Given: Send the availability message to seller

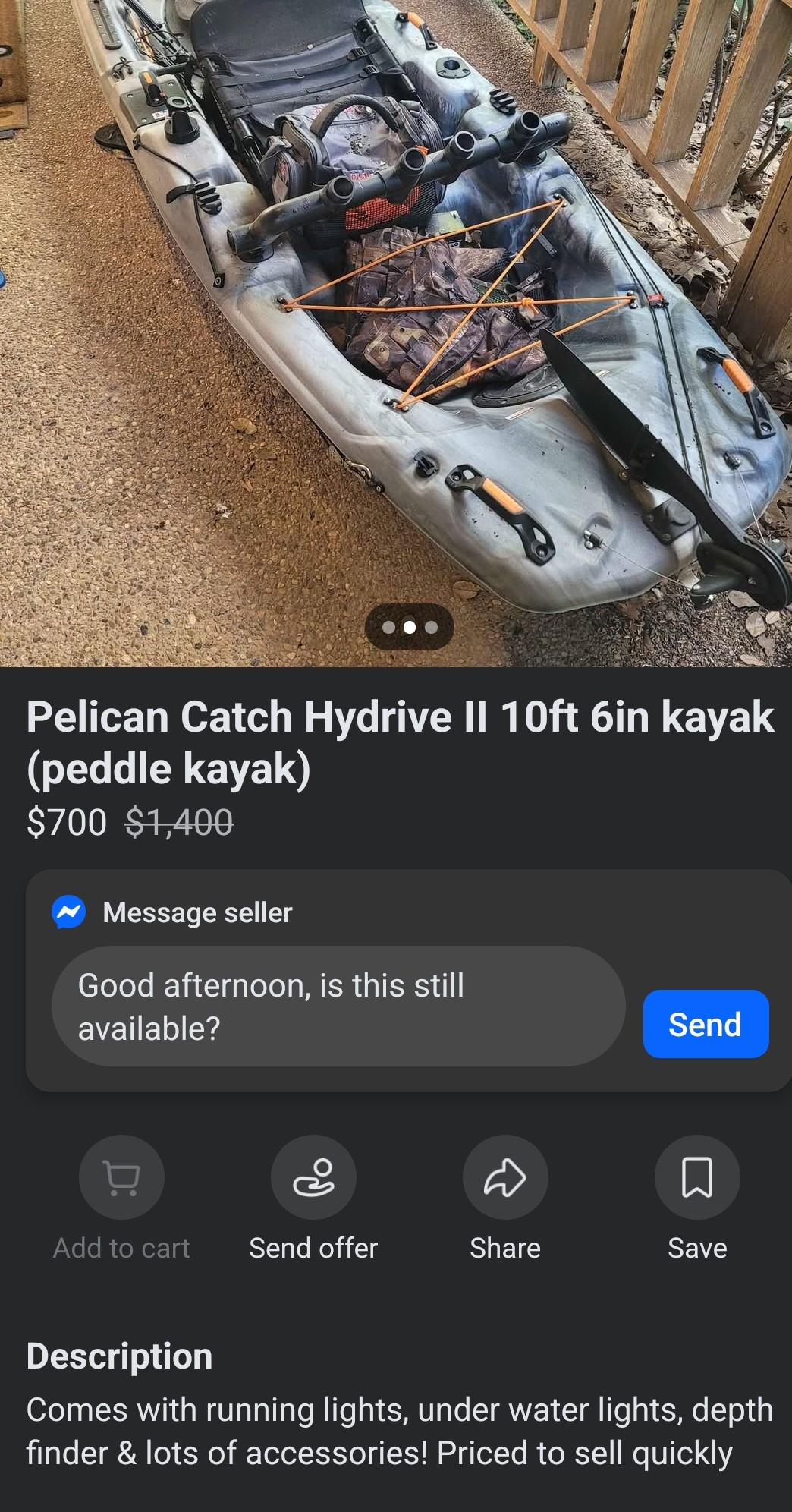Looking at the screenshot, I should click(706, 1024).
